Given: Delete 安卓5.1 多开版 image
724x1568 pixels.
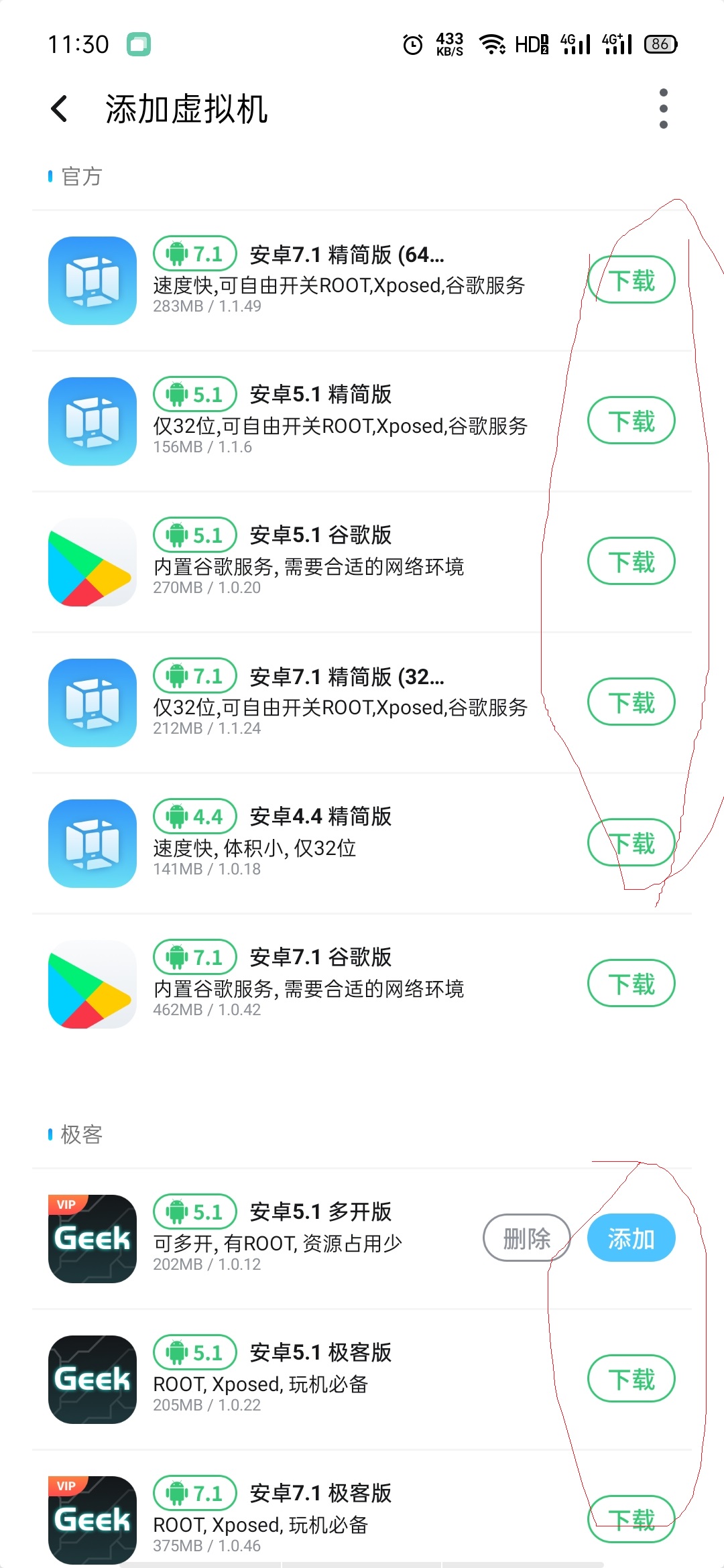Looking at the screenshot, I should tap(526, 1238).
